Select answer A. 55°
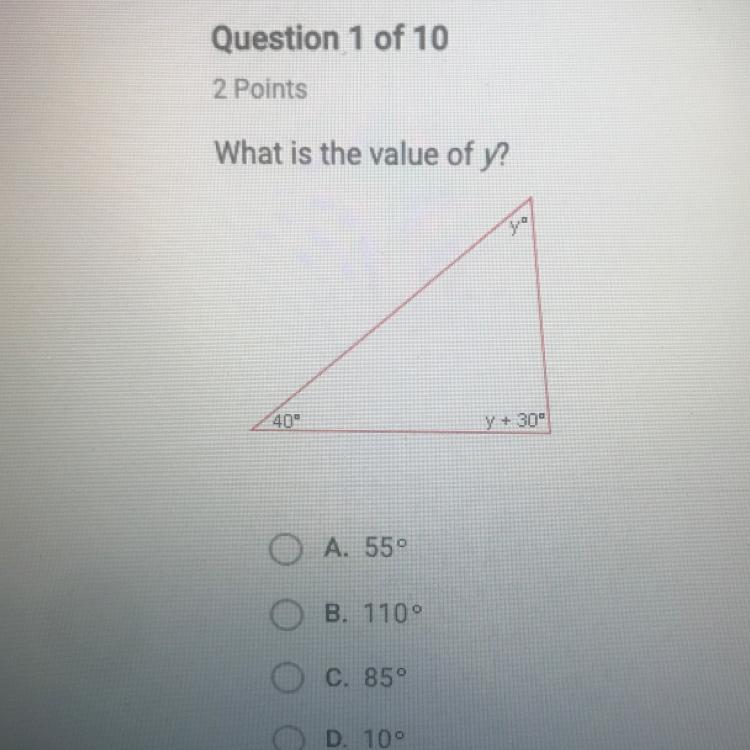750x750 pixels. [284, 549]
